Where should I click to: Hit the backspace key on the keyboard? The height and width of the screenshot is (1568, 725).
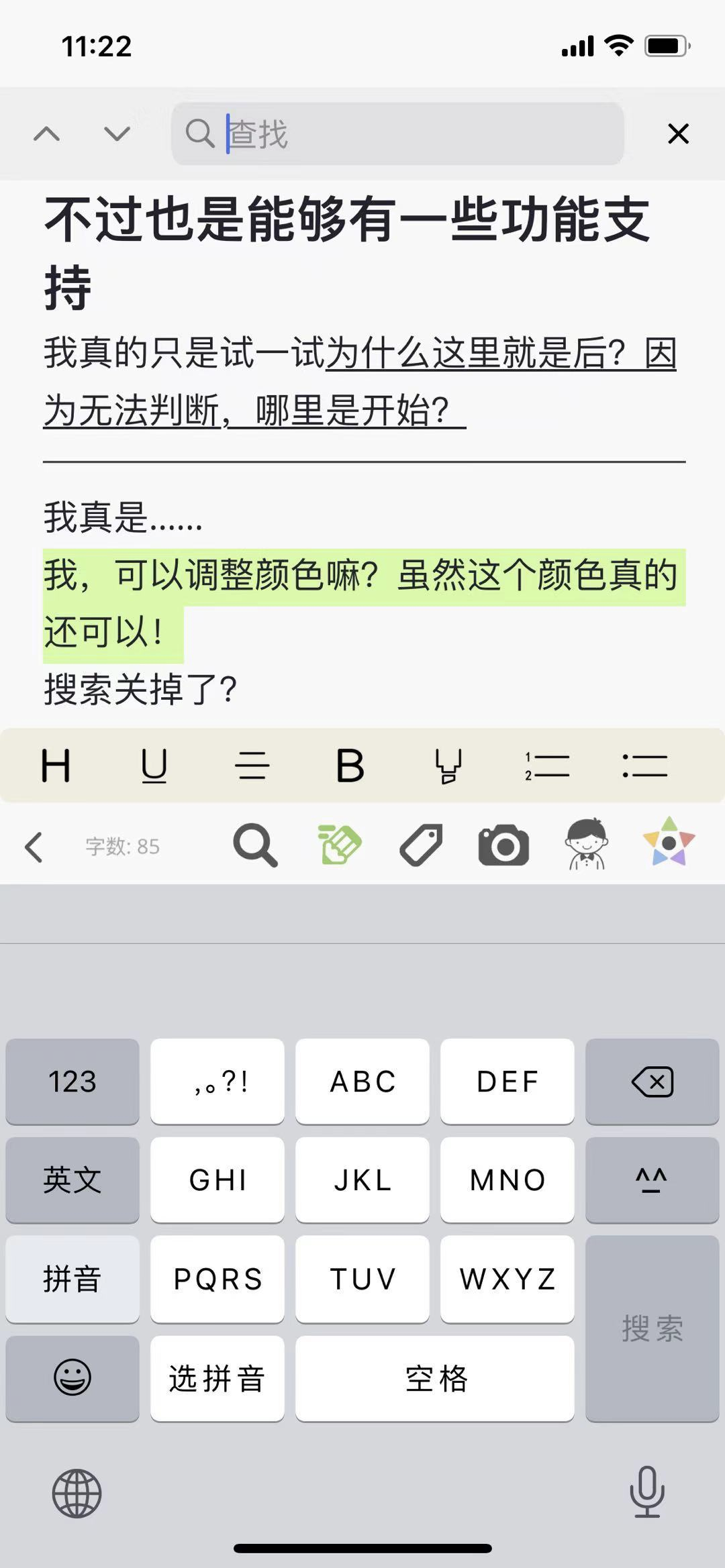[x=652, y=1082]
